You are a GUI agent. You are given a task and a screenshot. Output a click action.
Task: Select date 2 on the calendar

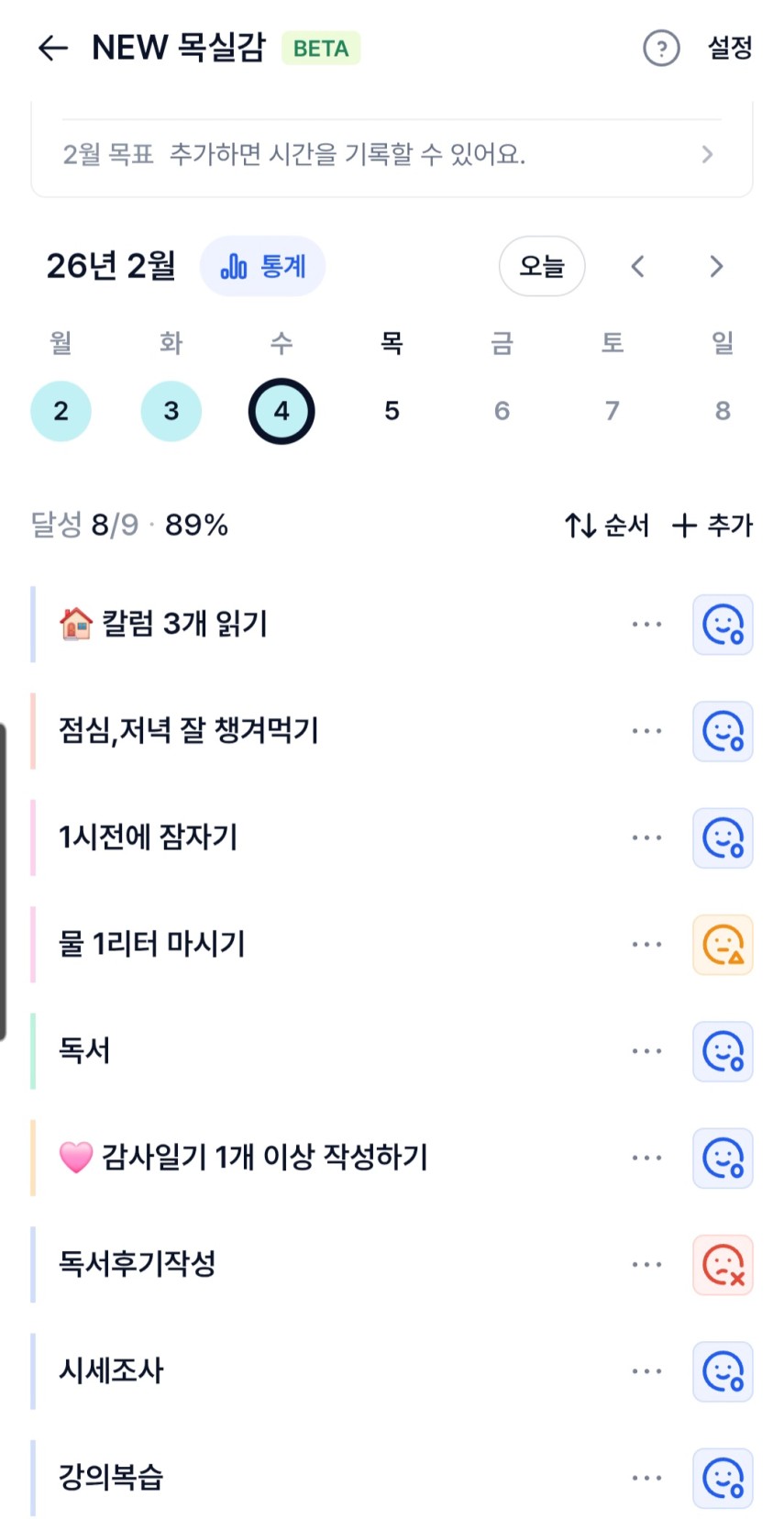coord(61,411)
